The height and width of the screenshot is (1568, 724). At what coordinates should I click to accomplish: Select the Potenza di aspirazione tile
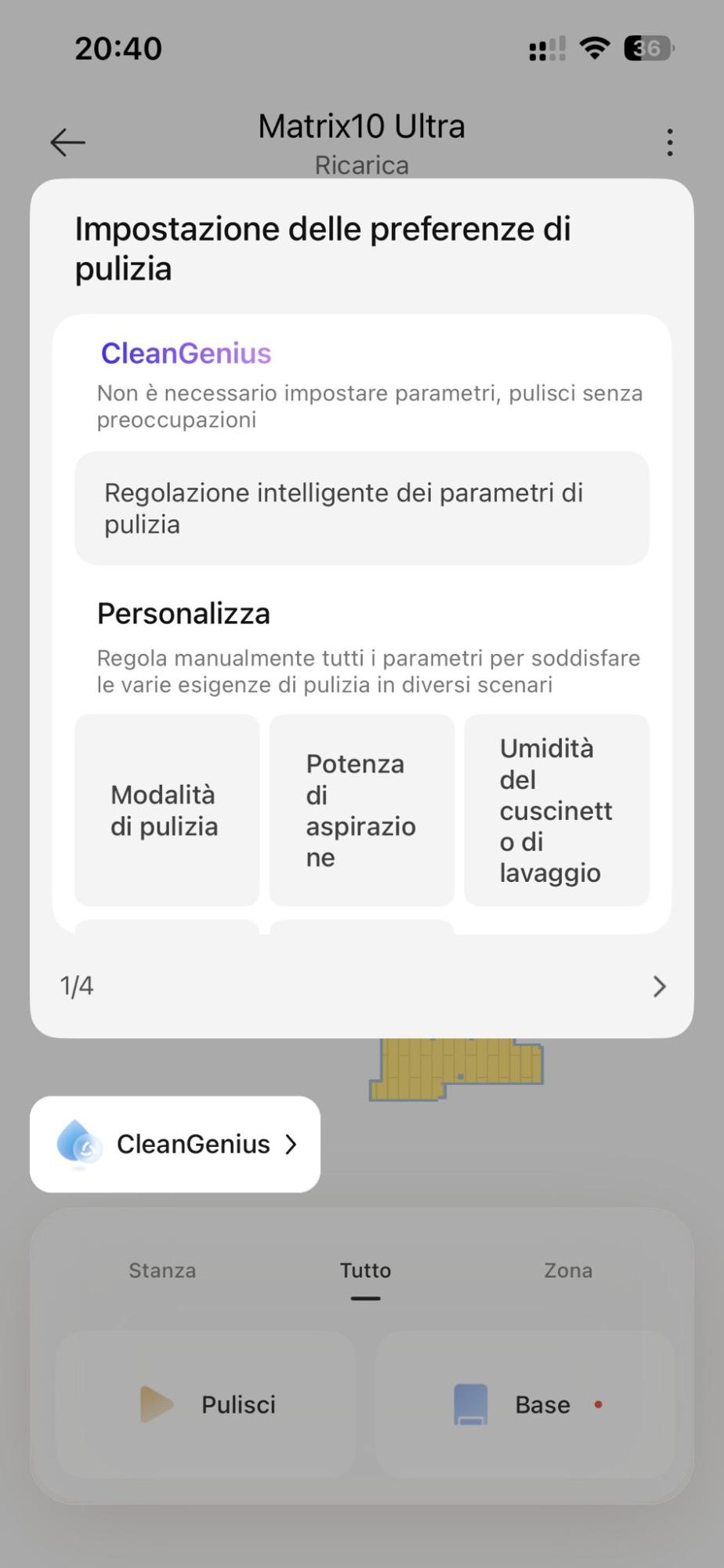click(x=361, y=811)
